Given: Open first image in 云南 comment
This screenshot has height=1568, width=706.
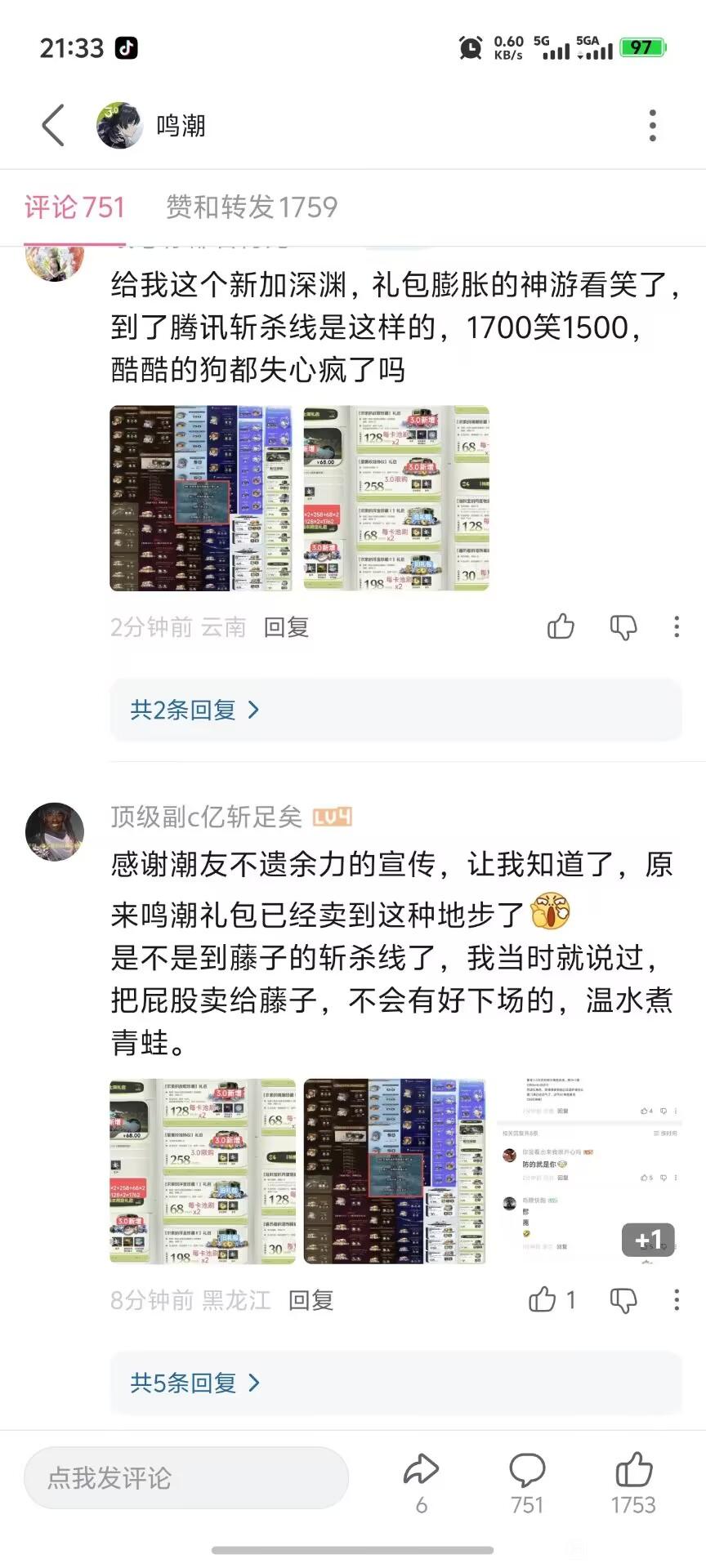Looking at the screenshot, I should coord(202,498).
